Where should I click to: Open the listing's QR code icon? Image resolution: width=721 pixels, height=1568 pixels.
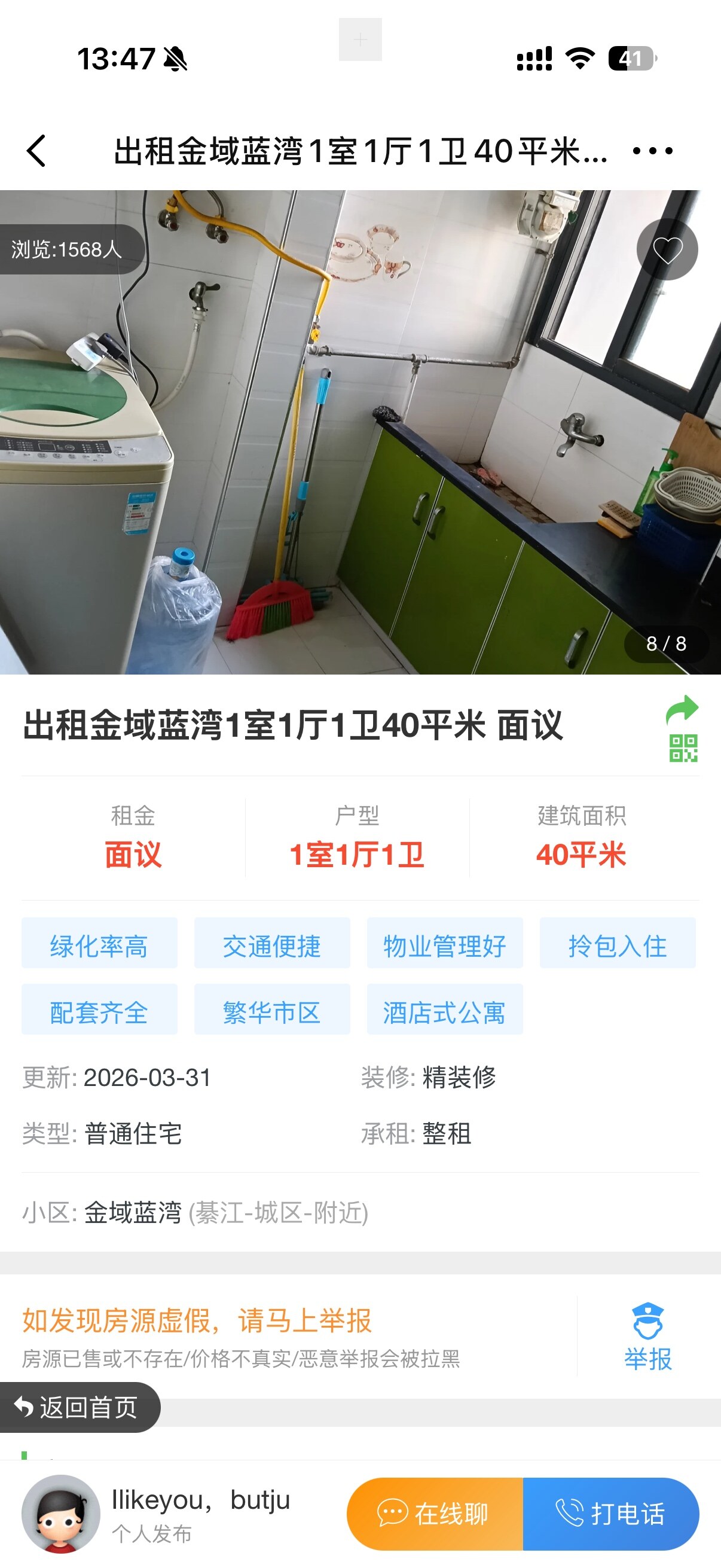tap(683, 748)
